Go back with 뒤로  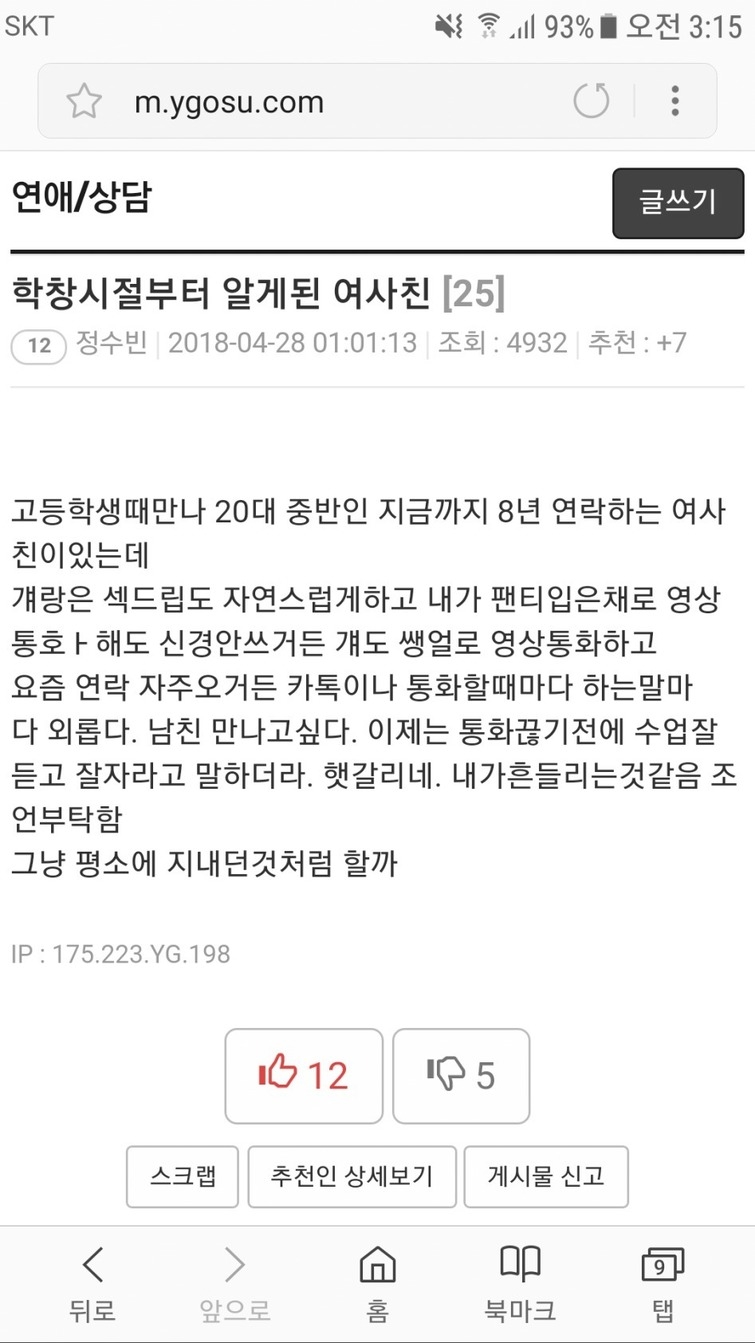pos(93,1283)
